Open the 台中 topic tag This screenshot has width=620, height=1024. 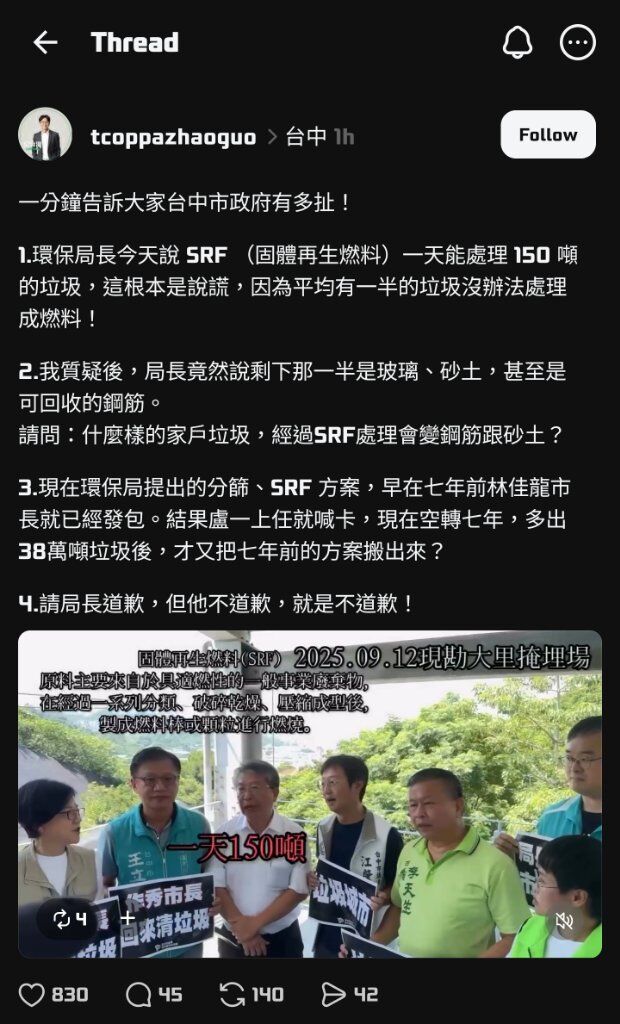coord(305,137)
